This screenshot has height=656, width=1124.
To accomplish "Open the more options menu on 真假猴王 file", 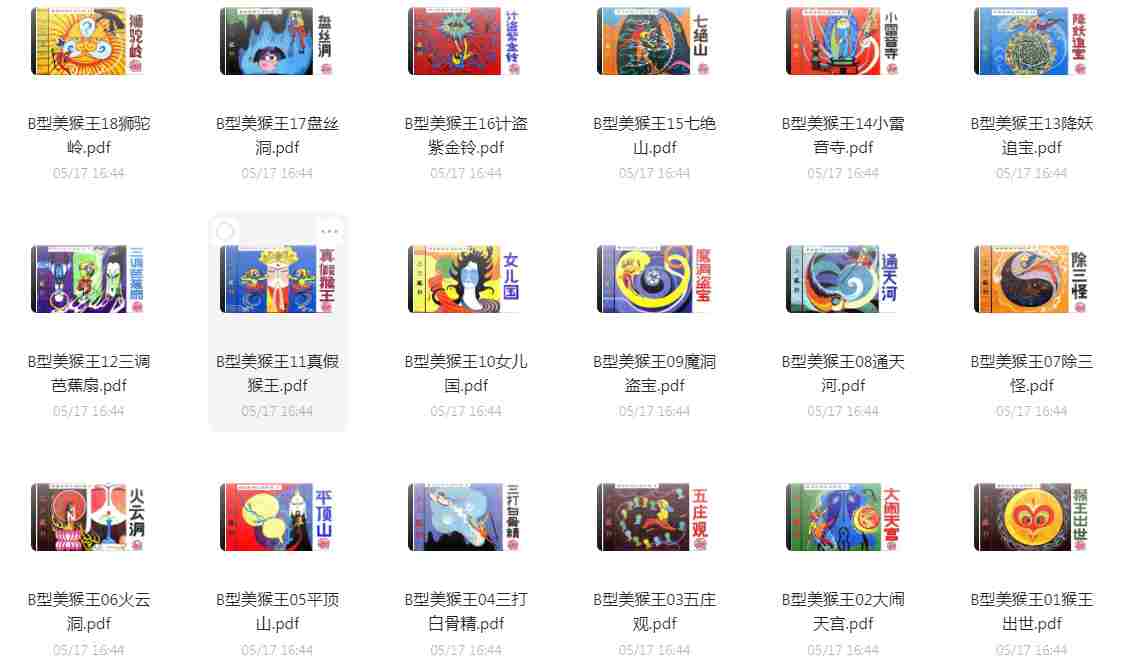I will [x=329, y=232].
